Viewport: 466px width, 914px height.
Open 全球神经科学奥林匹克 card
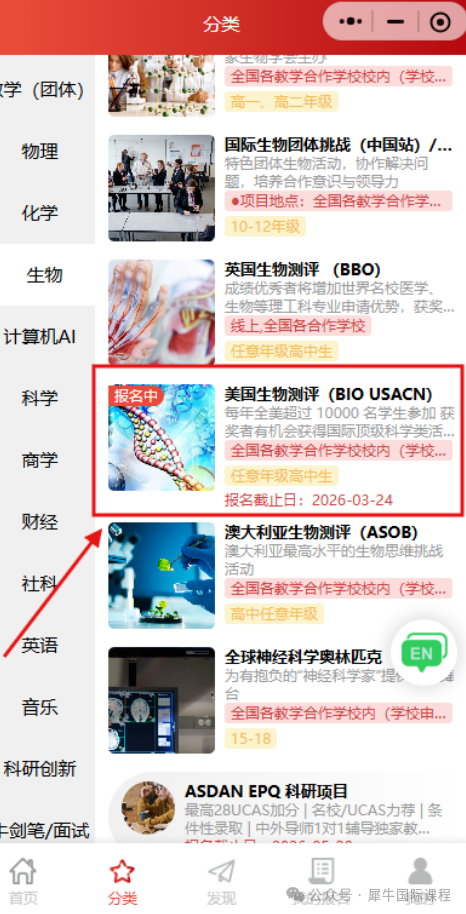[x=281, y=700]
